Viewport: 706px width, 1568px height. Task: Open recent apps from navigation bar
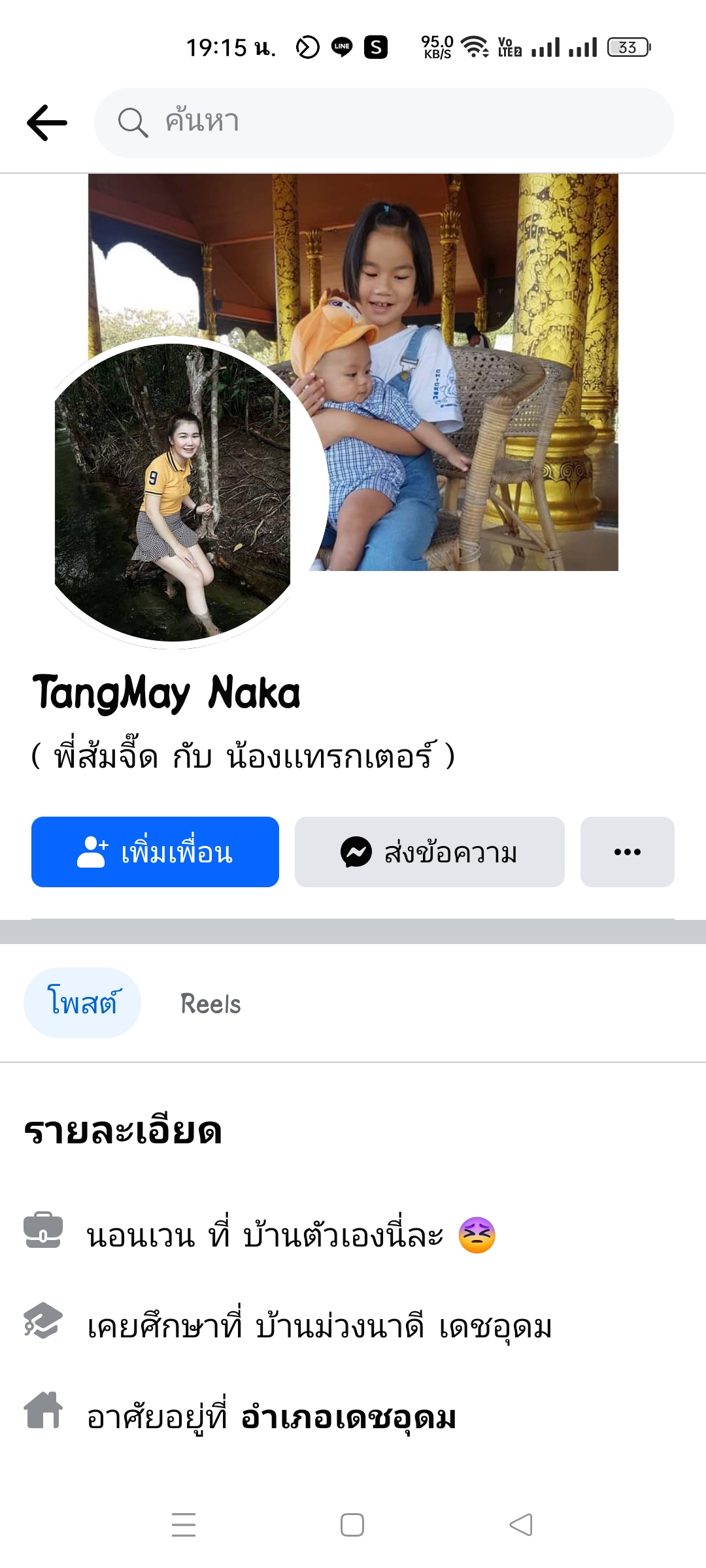pyautogui.click(x=184, y=1525)
